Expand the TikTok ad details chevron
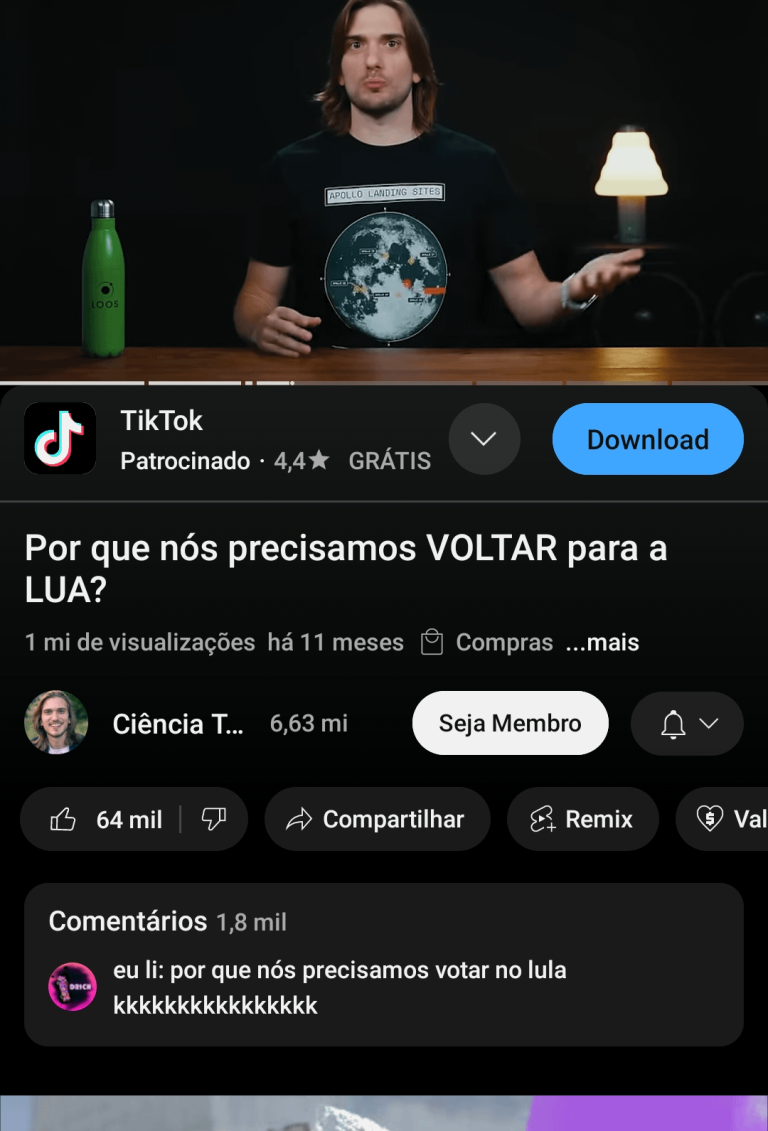Image resolution: width=768 pixels, height=1131 pixels. 484,439
